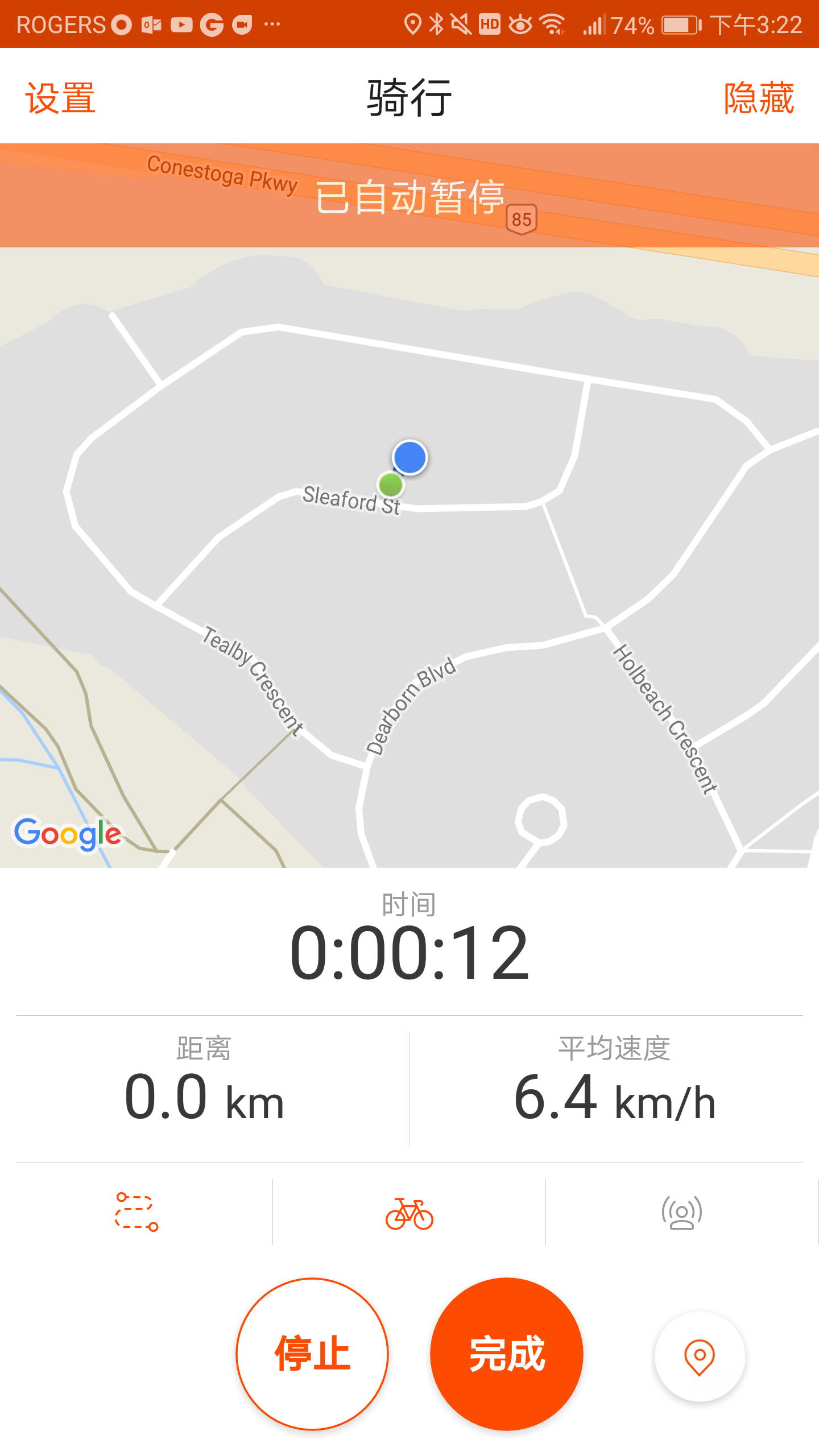Open the location pin button

[700, 1356]
